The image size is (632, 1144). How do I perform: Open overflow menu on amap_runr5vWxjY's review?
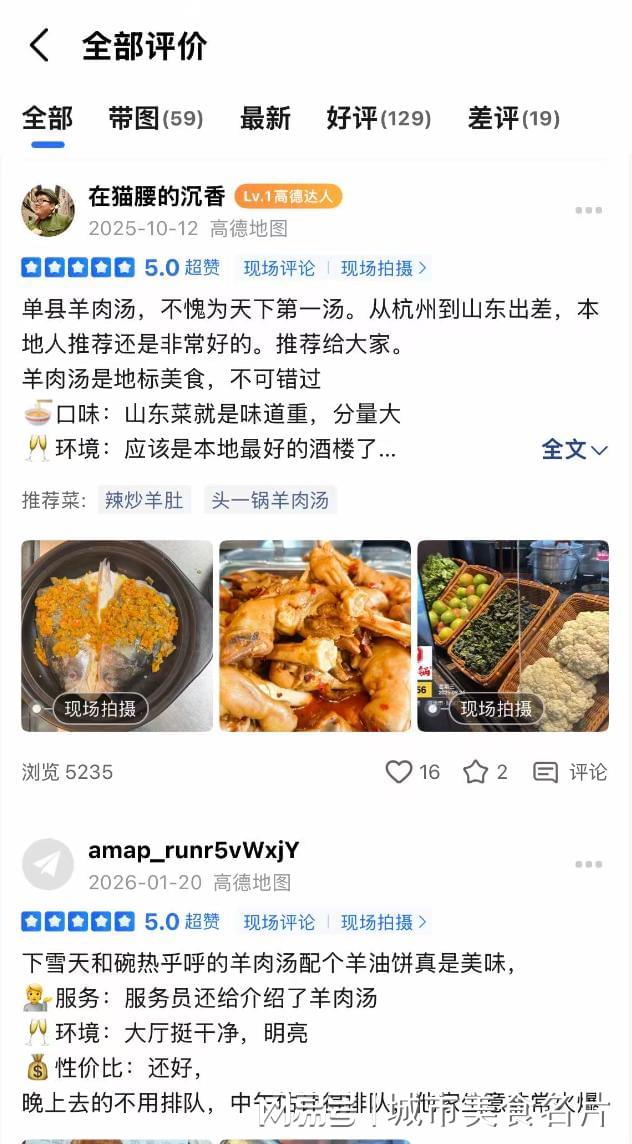pos(588,864)
